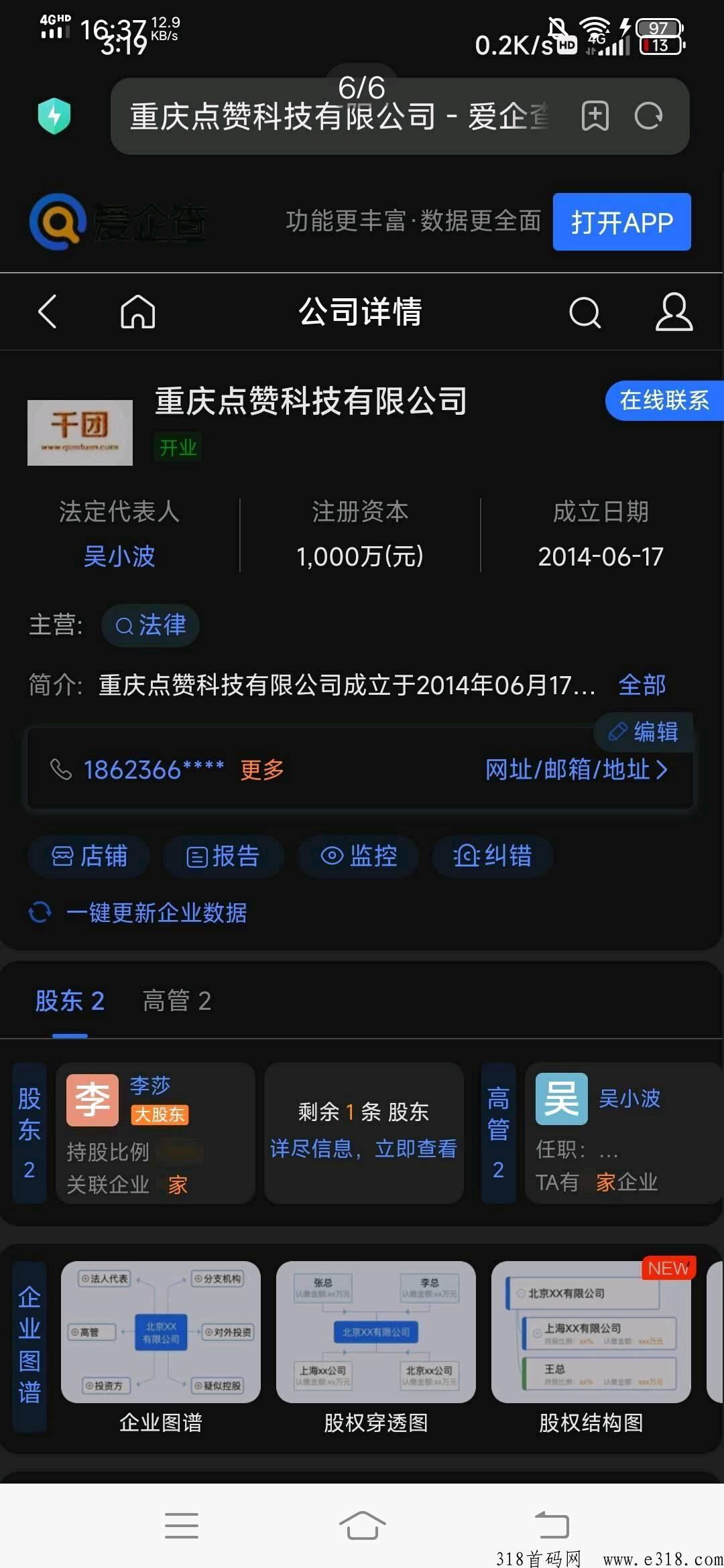View legal representative 吴小波 link
724x1568 pixels.
tap(119, 556)
